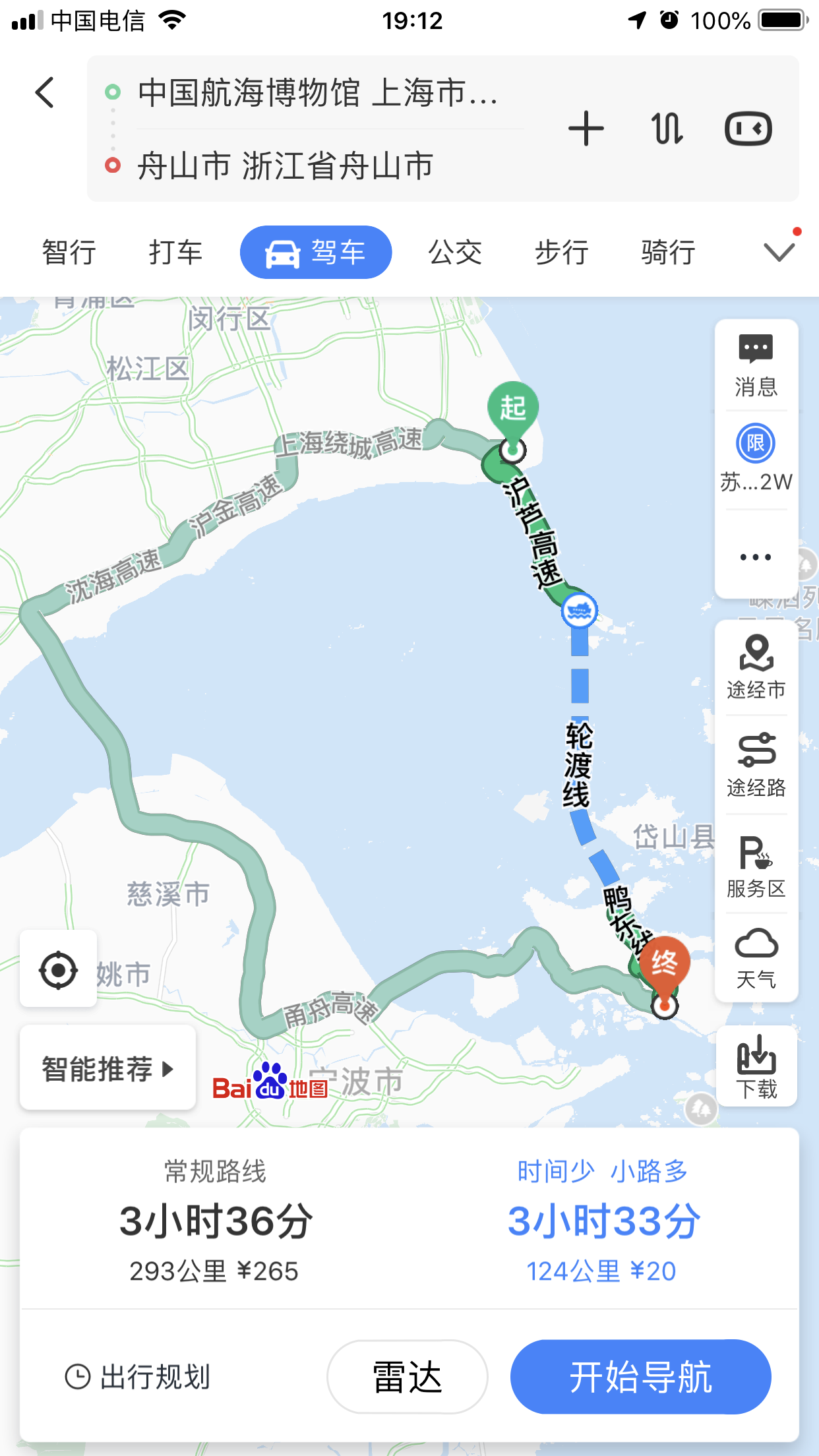
Task: Switch to the 公交 tab
Action: 455,253
